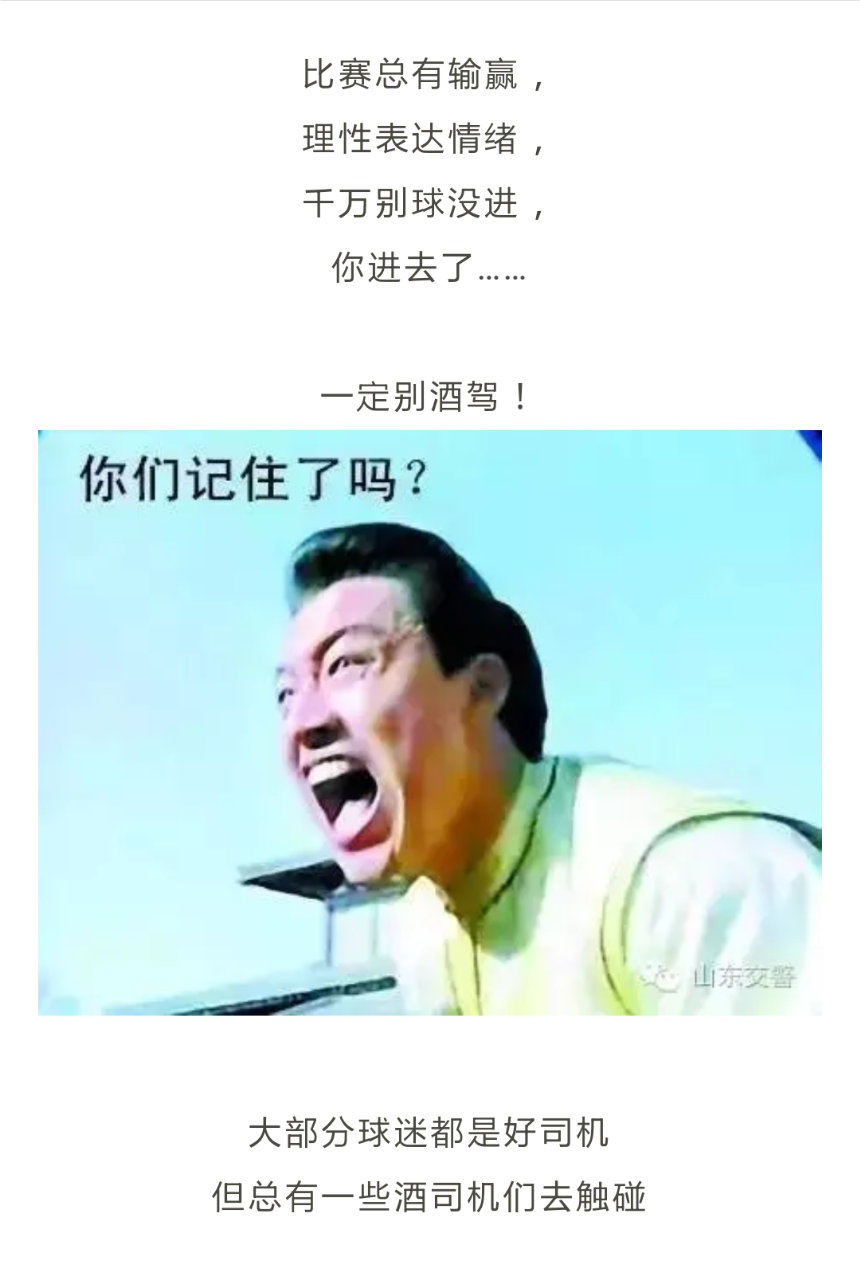This screenshot has height=1280, width=860.
Task: Open the meme image captioned 你们记住了吗
Action: point(430,722)
